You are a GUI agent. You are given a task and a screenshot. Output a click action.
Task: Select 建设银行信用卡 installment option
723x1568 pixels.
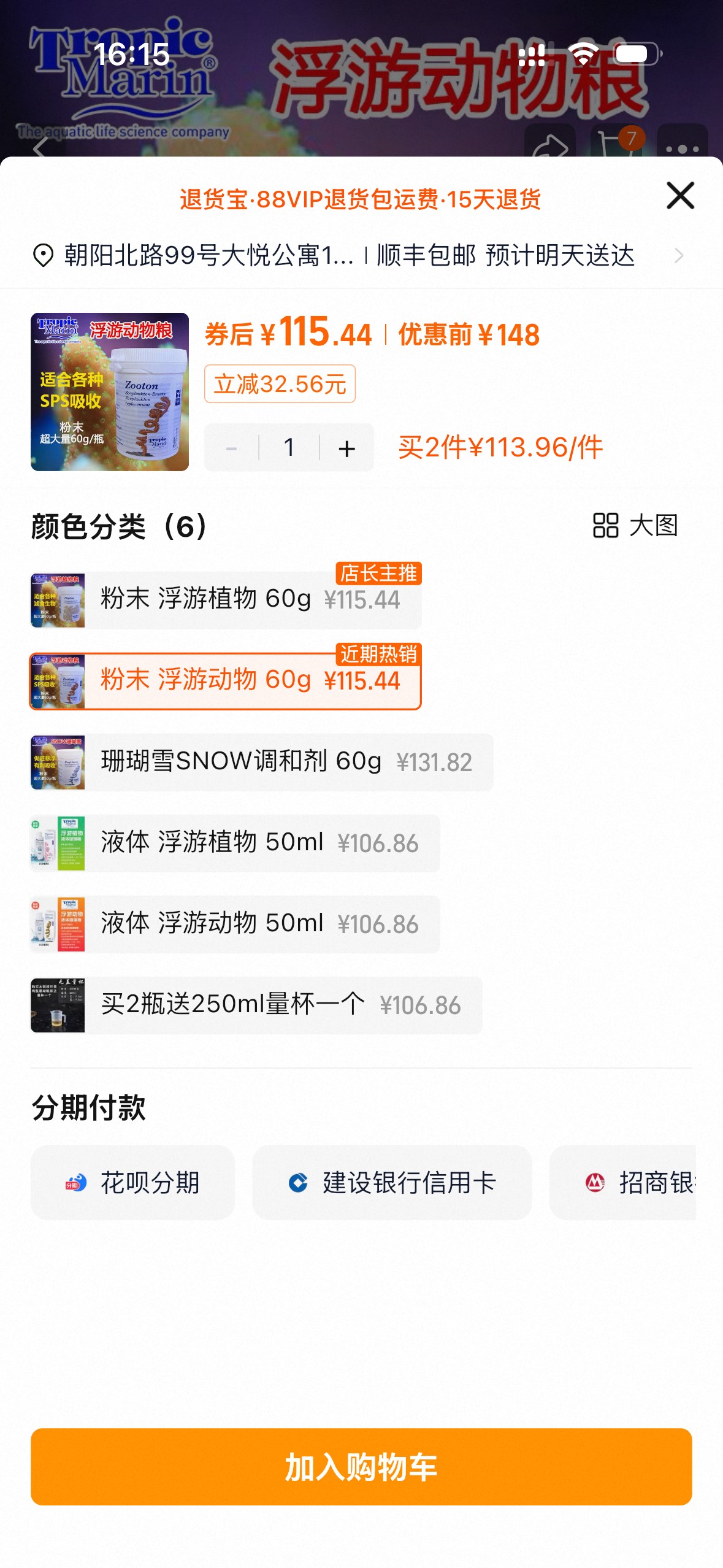tap(392, 1182)
